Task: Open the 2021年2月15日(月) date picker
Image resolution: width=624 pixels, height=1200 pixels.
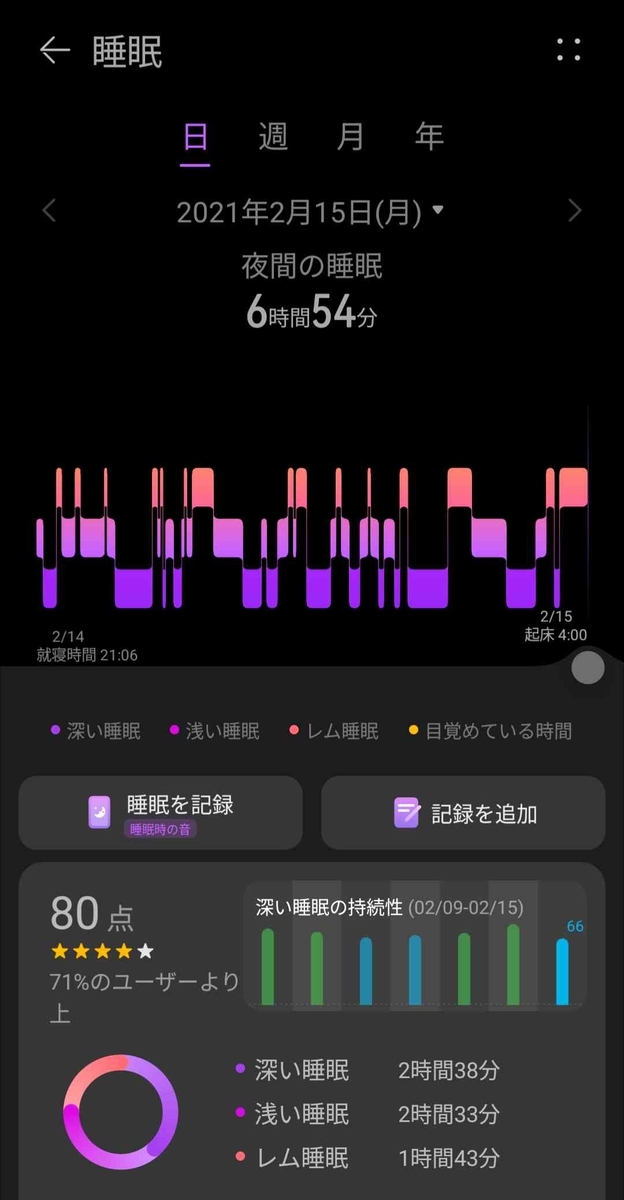Action: 310,212
